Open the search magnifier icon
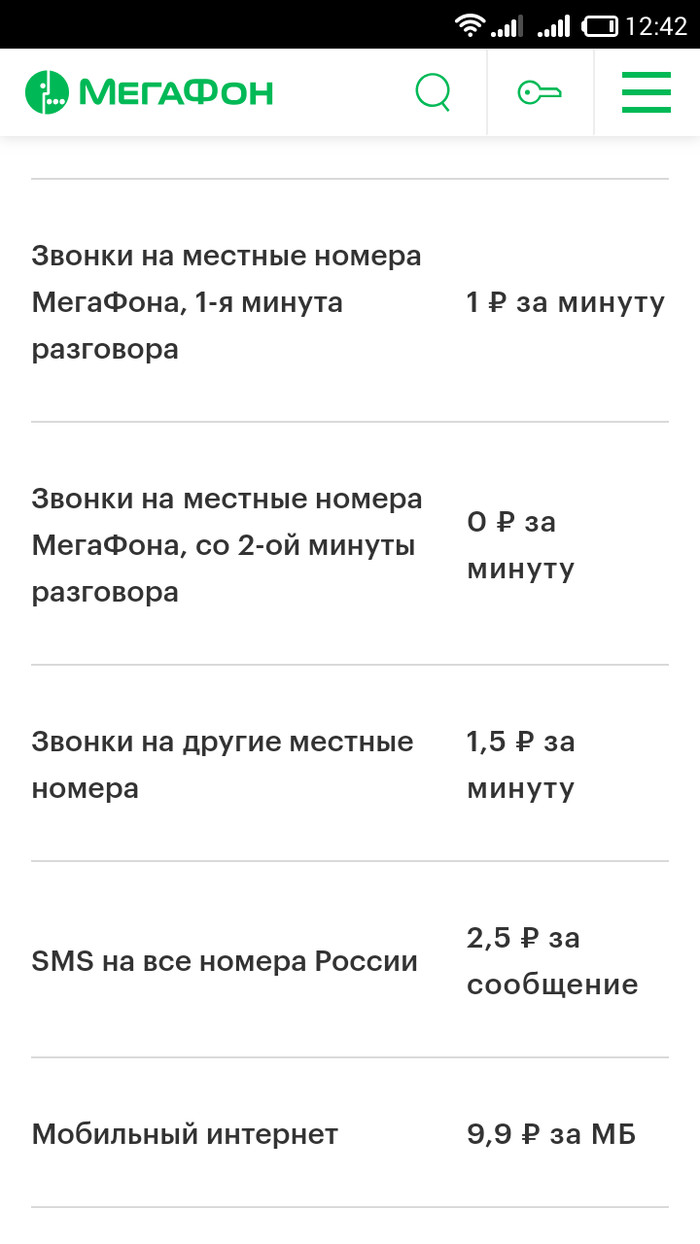This screenshot has width=700, height=1244. click(x=433, y=93)
